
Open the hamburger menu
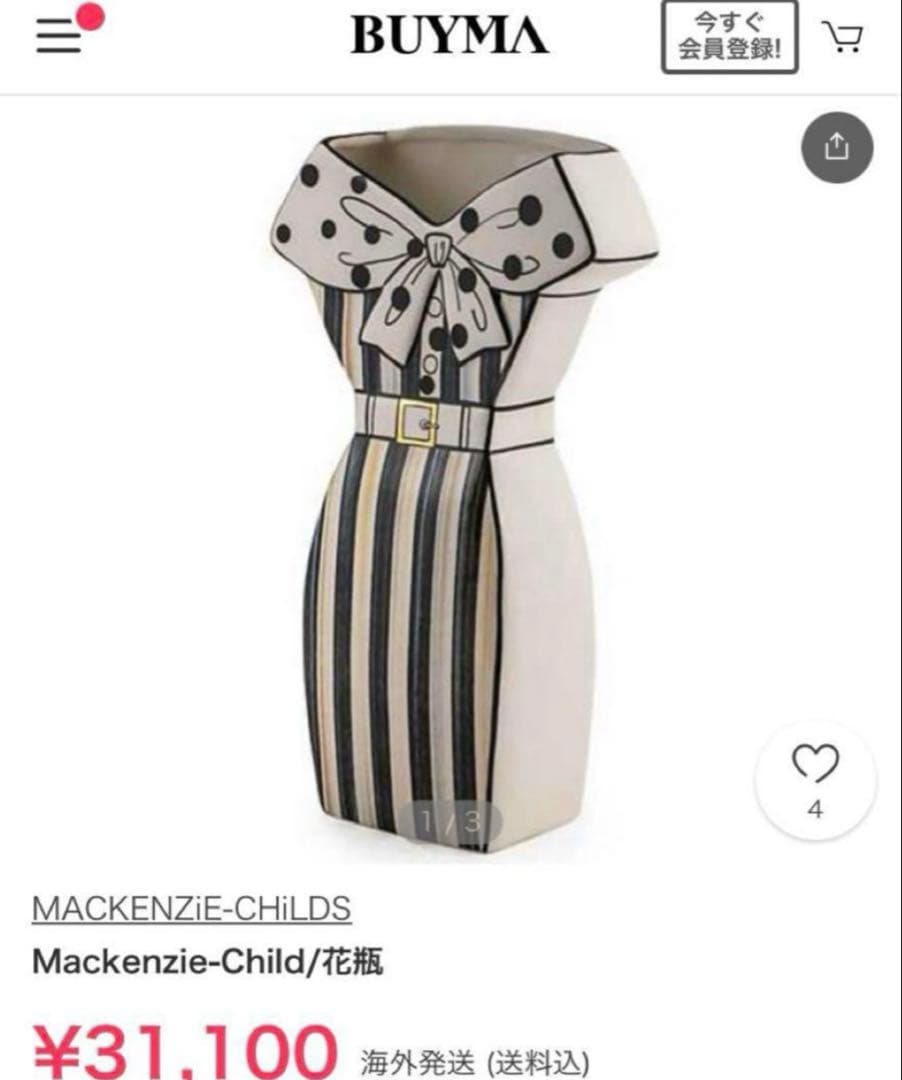60,37
